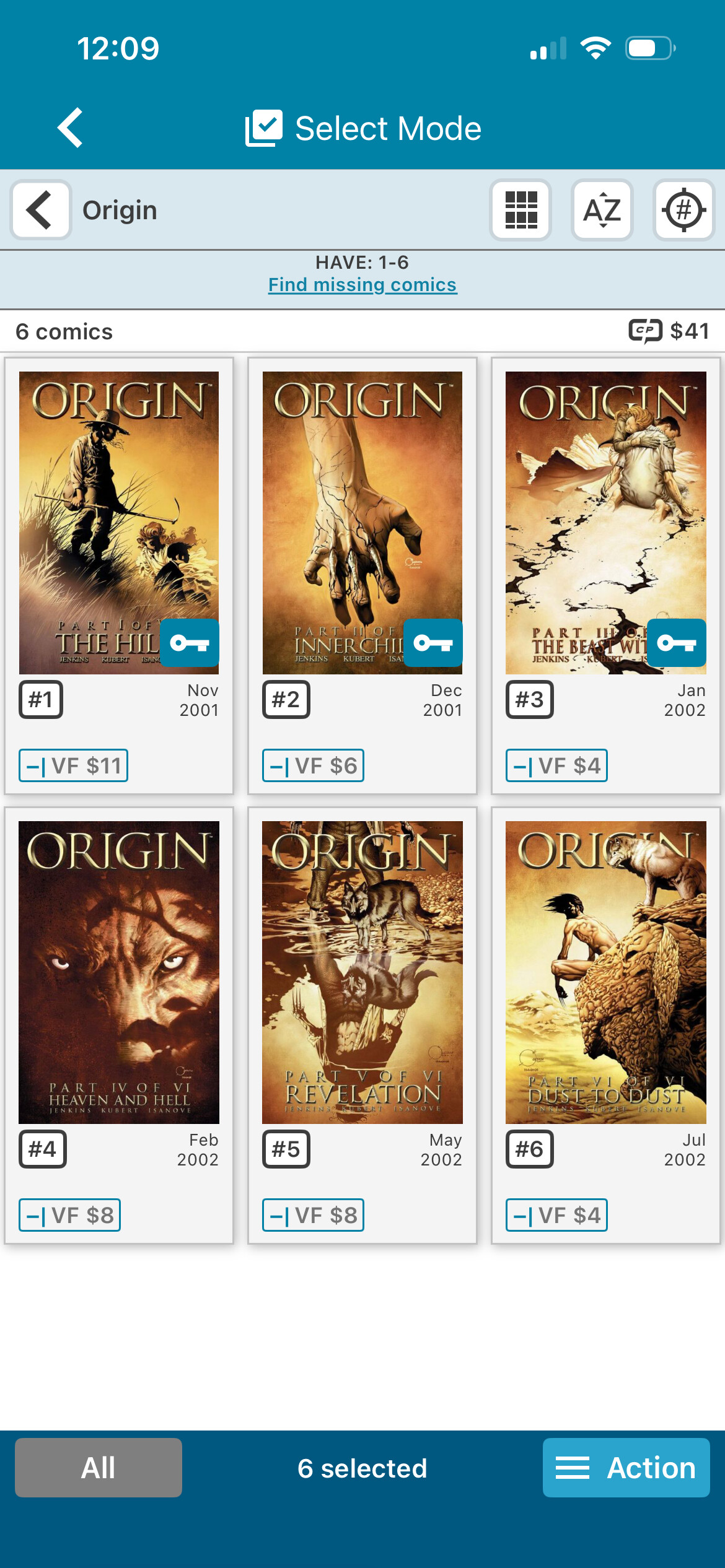Image resolution: width=725 pixels, height=1568 pixels.
Task: Open the jump-to-issue number tool
Action: click(683, 210)
